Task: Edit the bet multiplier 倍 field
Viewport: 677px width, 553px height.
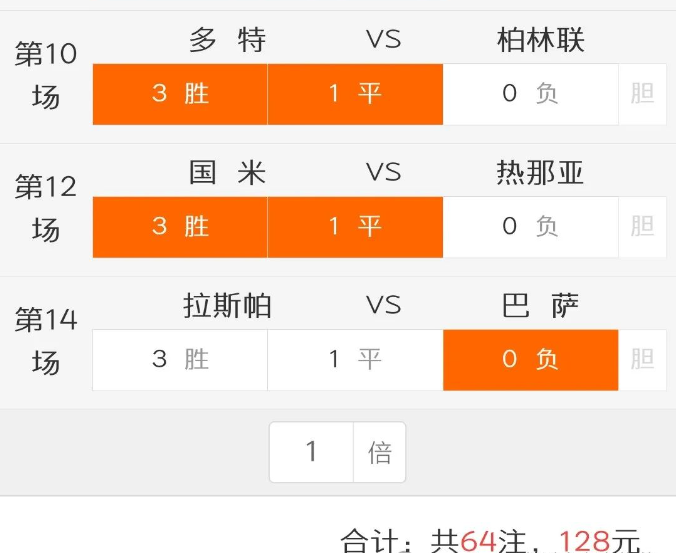Action: [312, 452]
